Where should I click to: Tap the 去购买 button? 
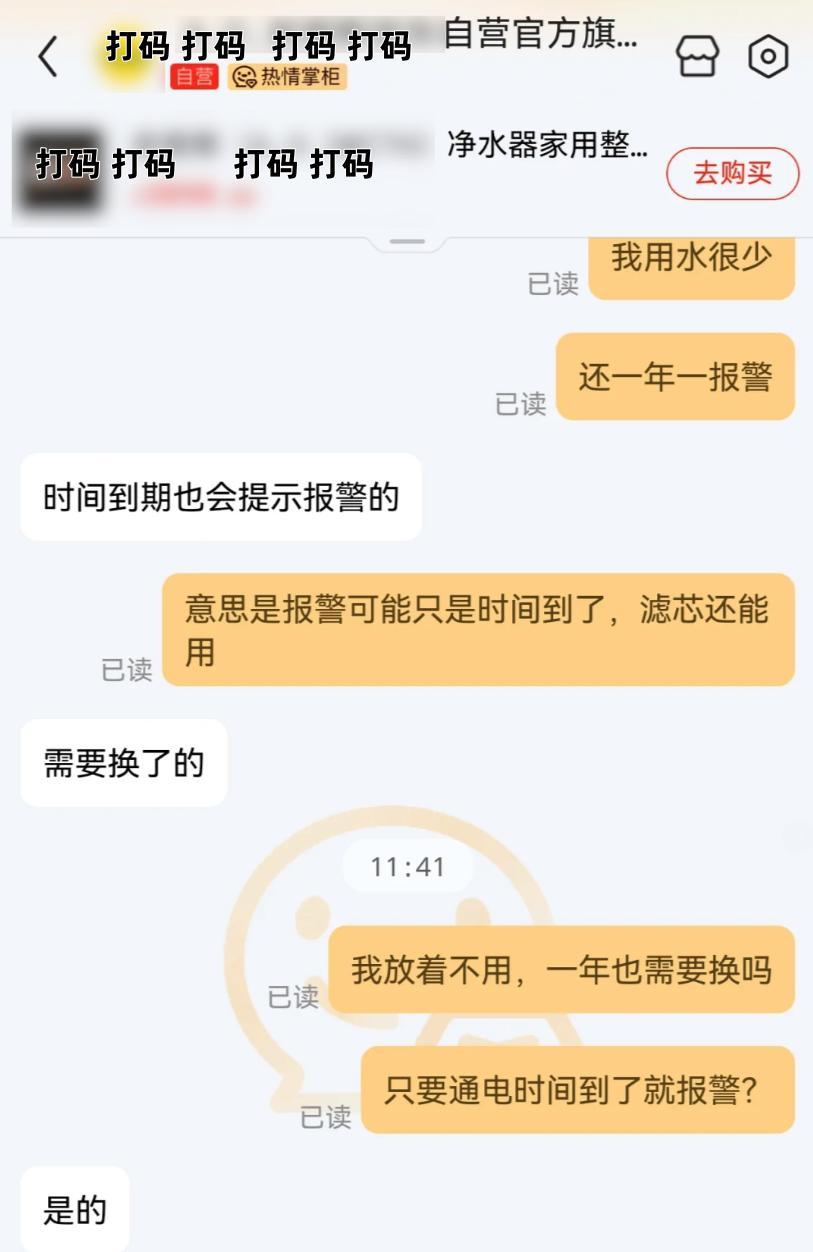(732, 173)
